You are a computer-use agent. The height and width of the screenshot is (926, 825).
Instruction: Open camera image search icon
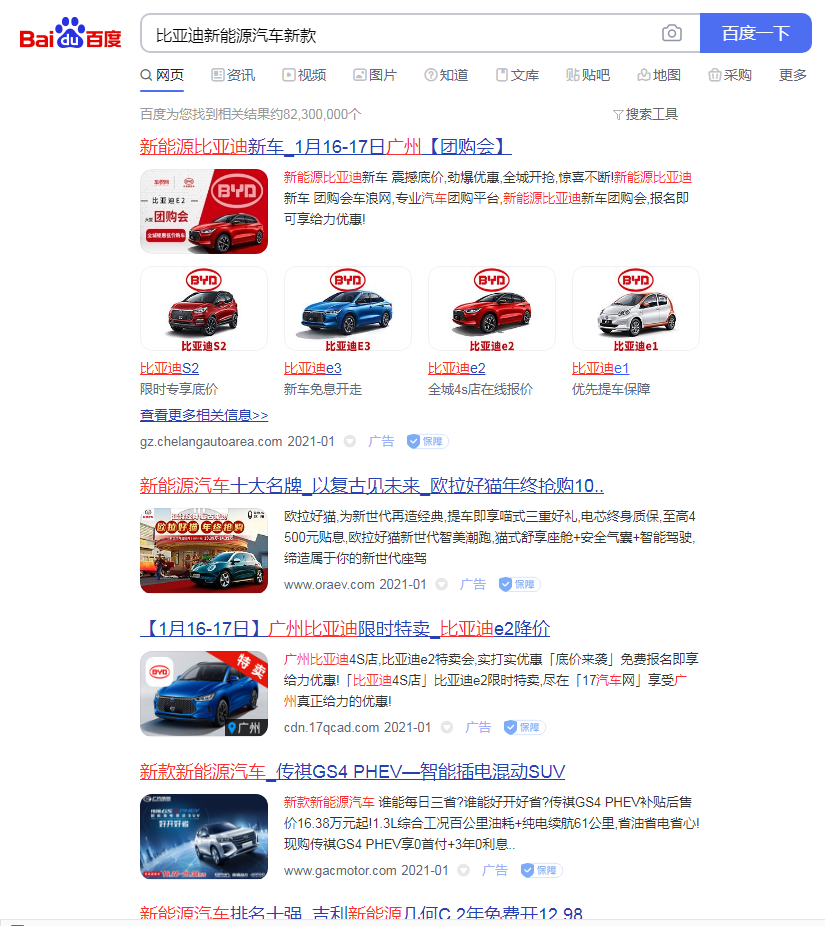672,34
